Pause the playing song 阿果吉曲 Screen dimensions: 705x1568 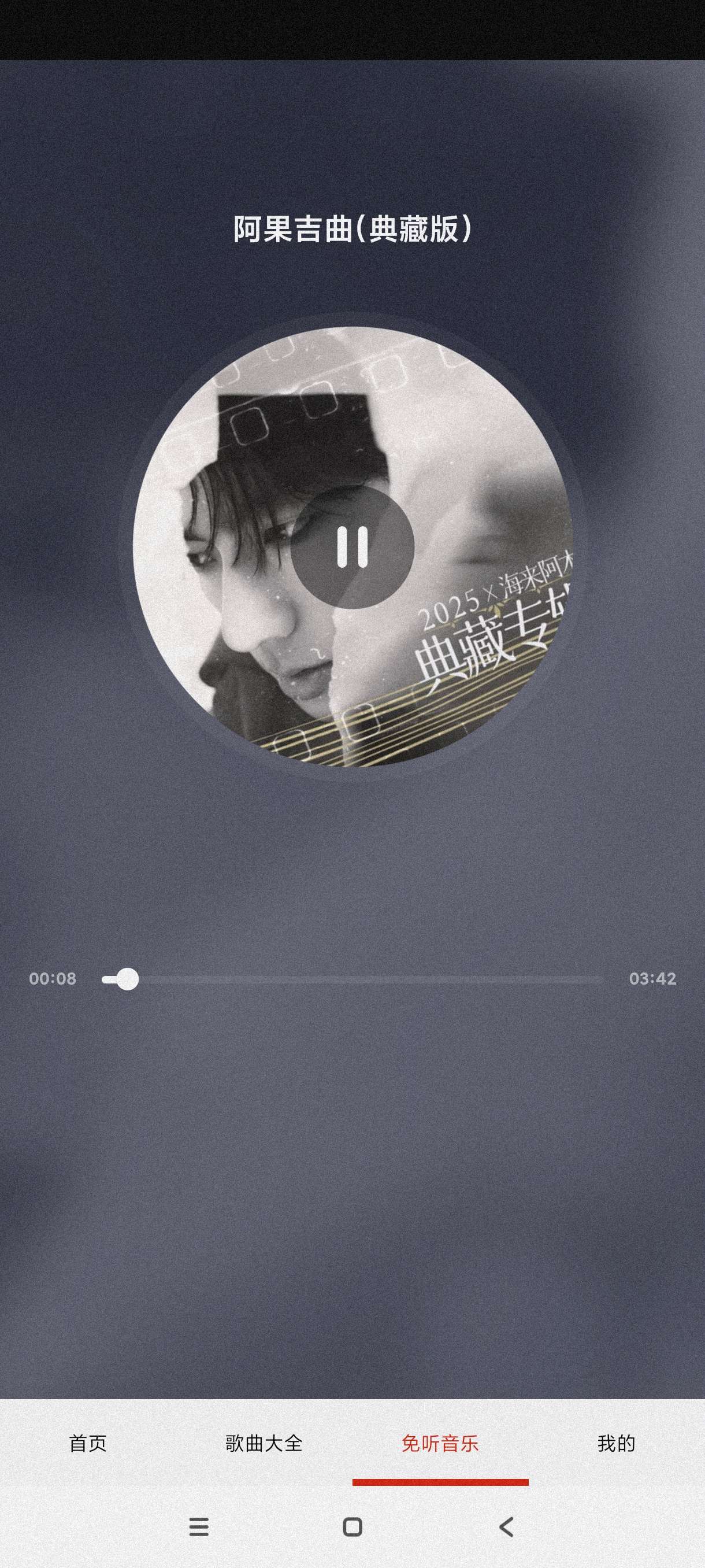352,546
